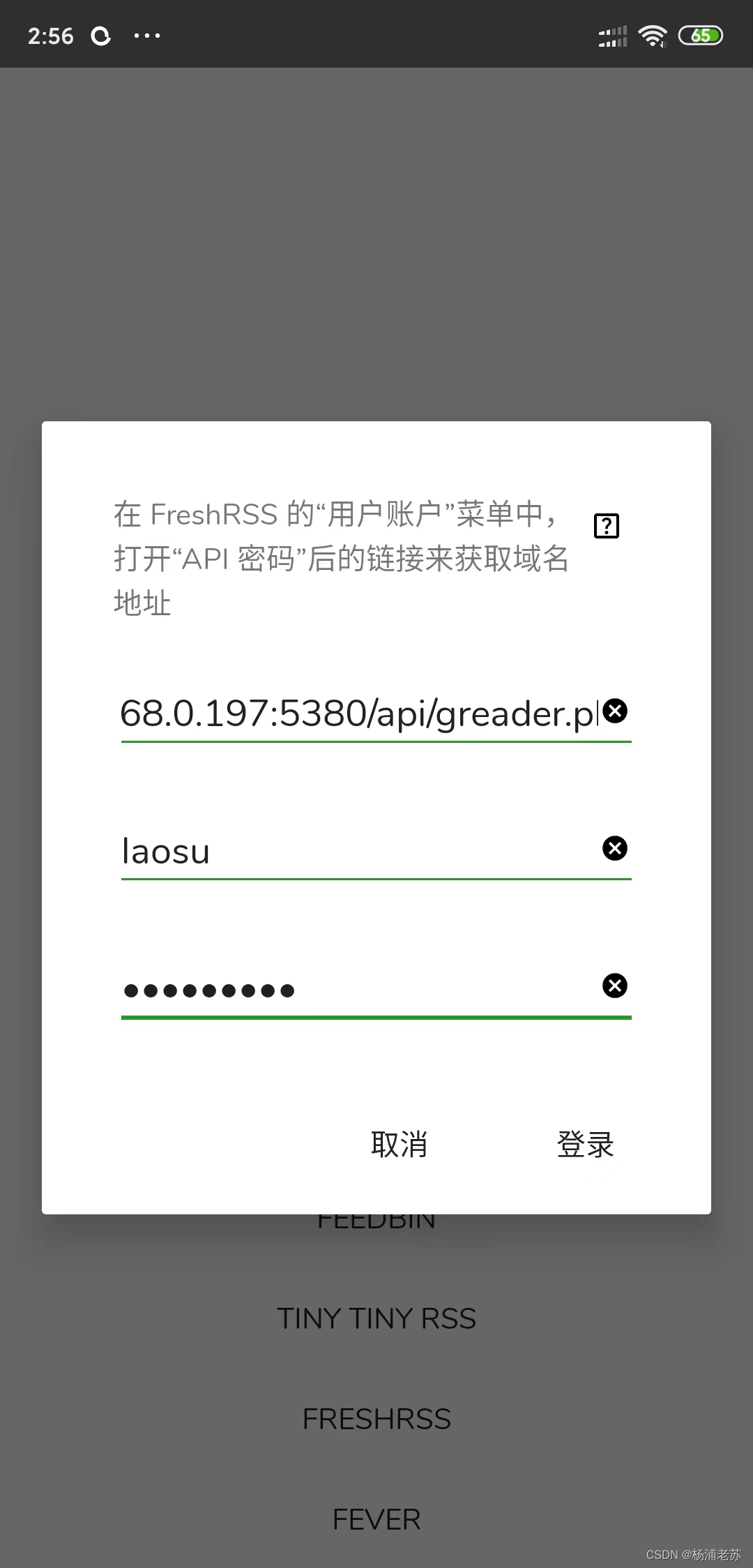Clear the password field

tap(615, 986)
